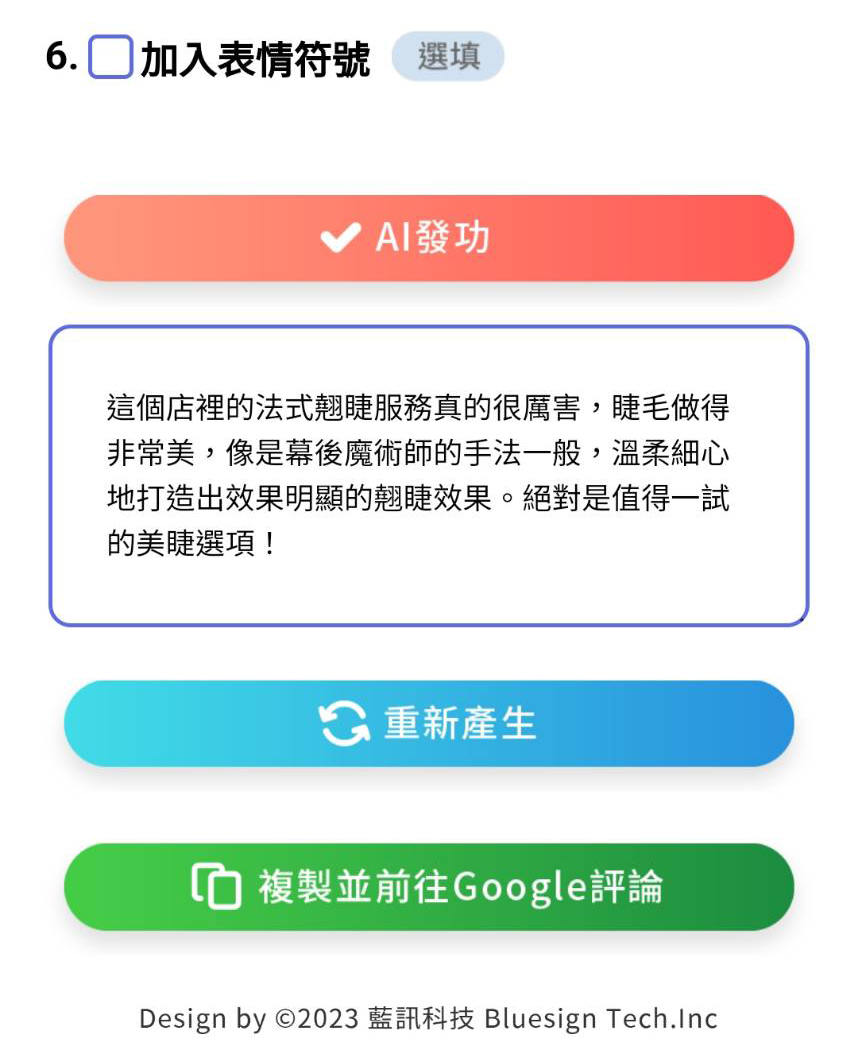
Task: Tap the generated review text box
Action: tap(428, 476)
